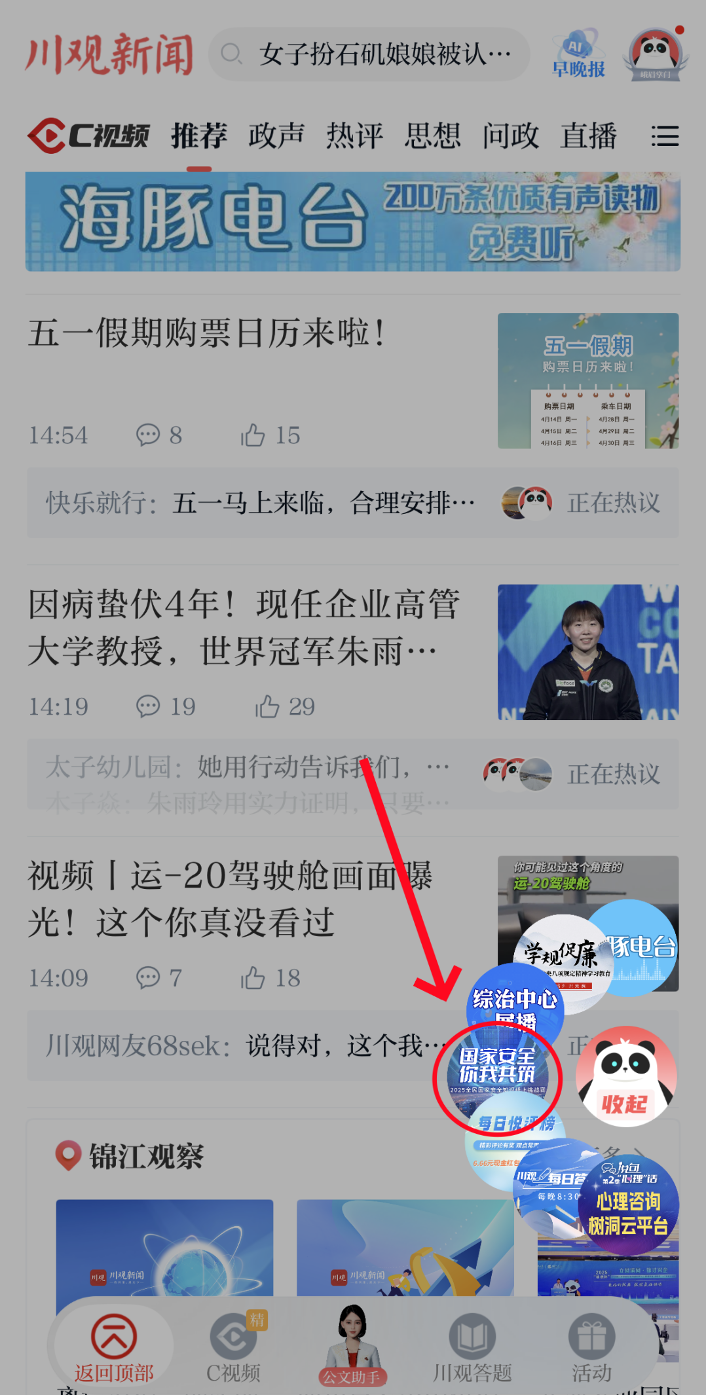The width and height of the screenshot is (706, 1396).
Task: Open the AI 早晚报 briefing
Action: tap(579, 55)
